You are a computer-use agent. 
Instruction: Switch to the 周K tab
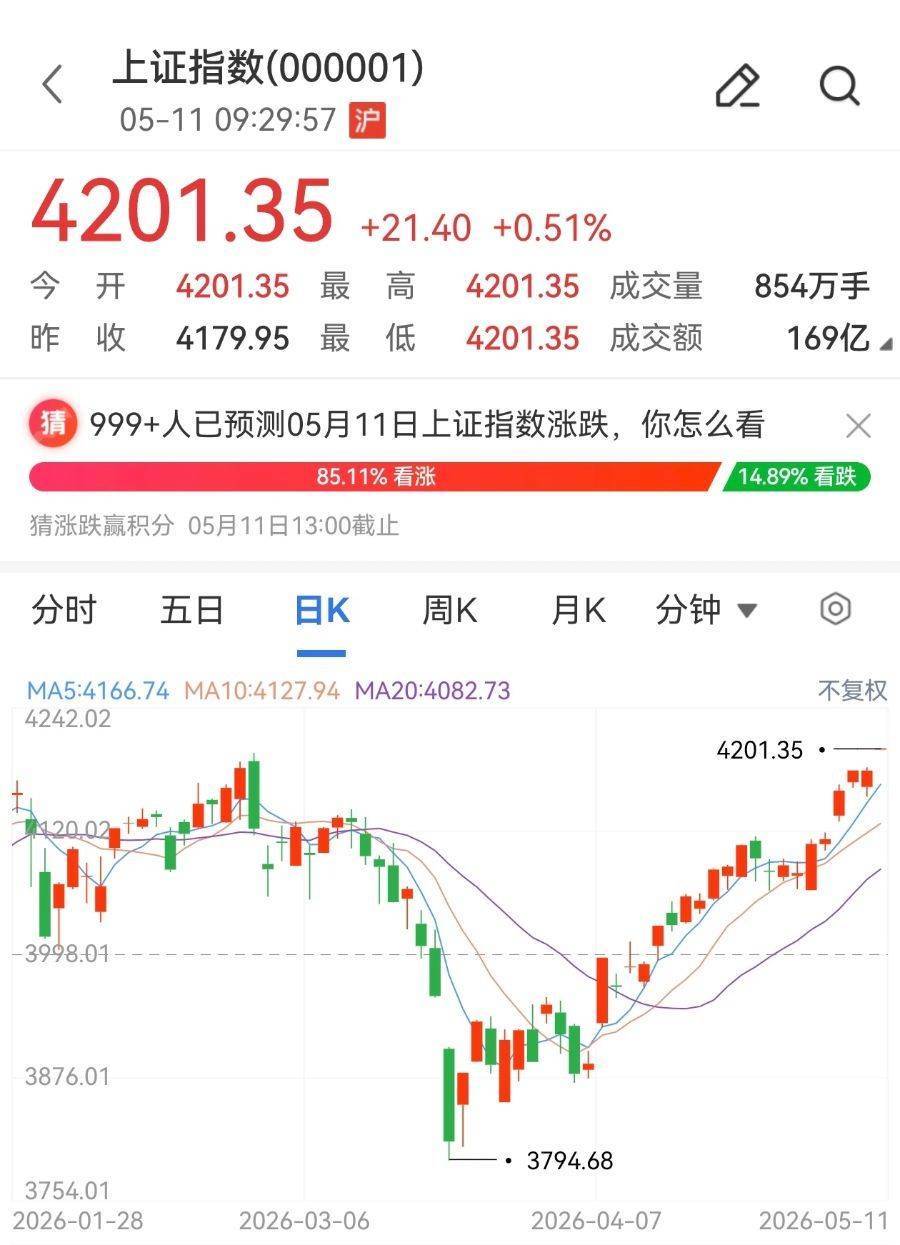pyautogui.click(x=450, y=609)
